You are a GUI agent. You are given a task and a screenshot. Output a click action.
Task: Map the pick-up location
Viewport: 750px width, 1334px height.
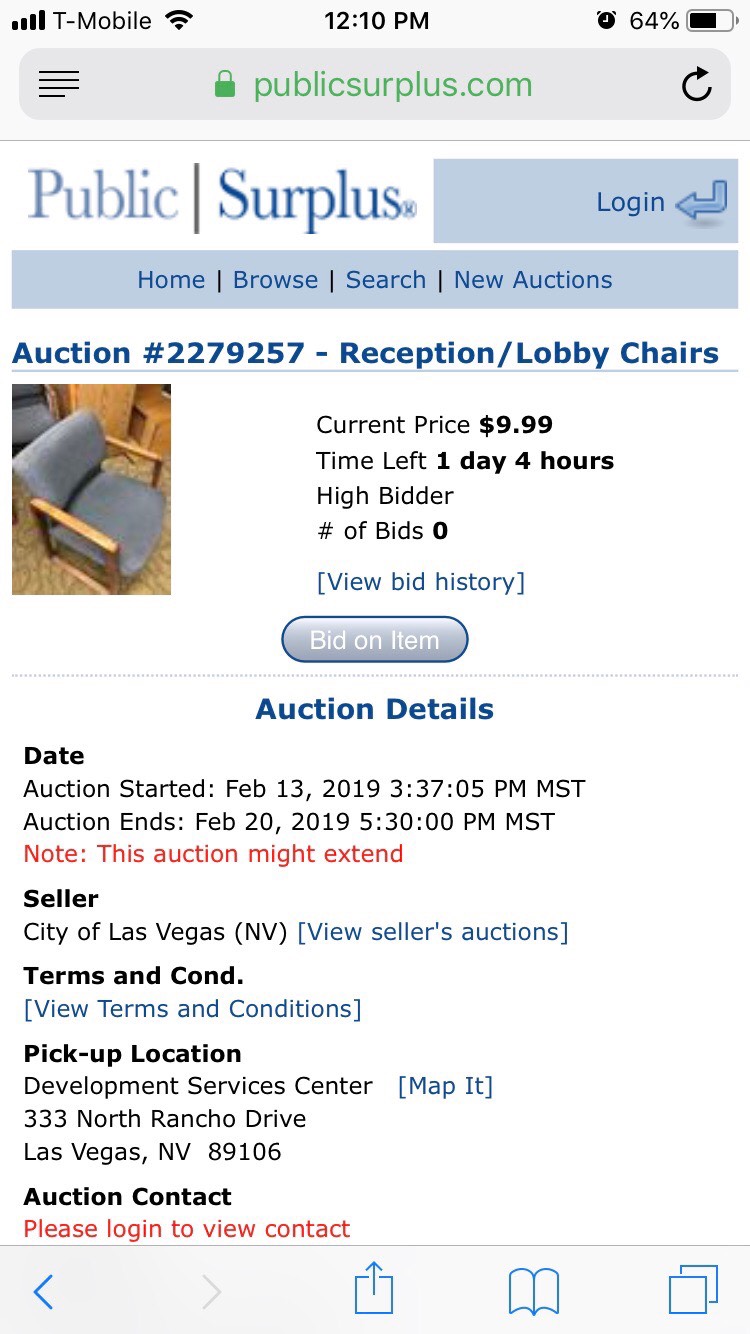tap(445, 1086)
